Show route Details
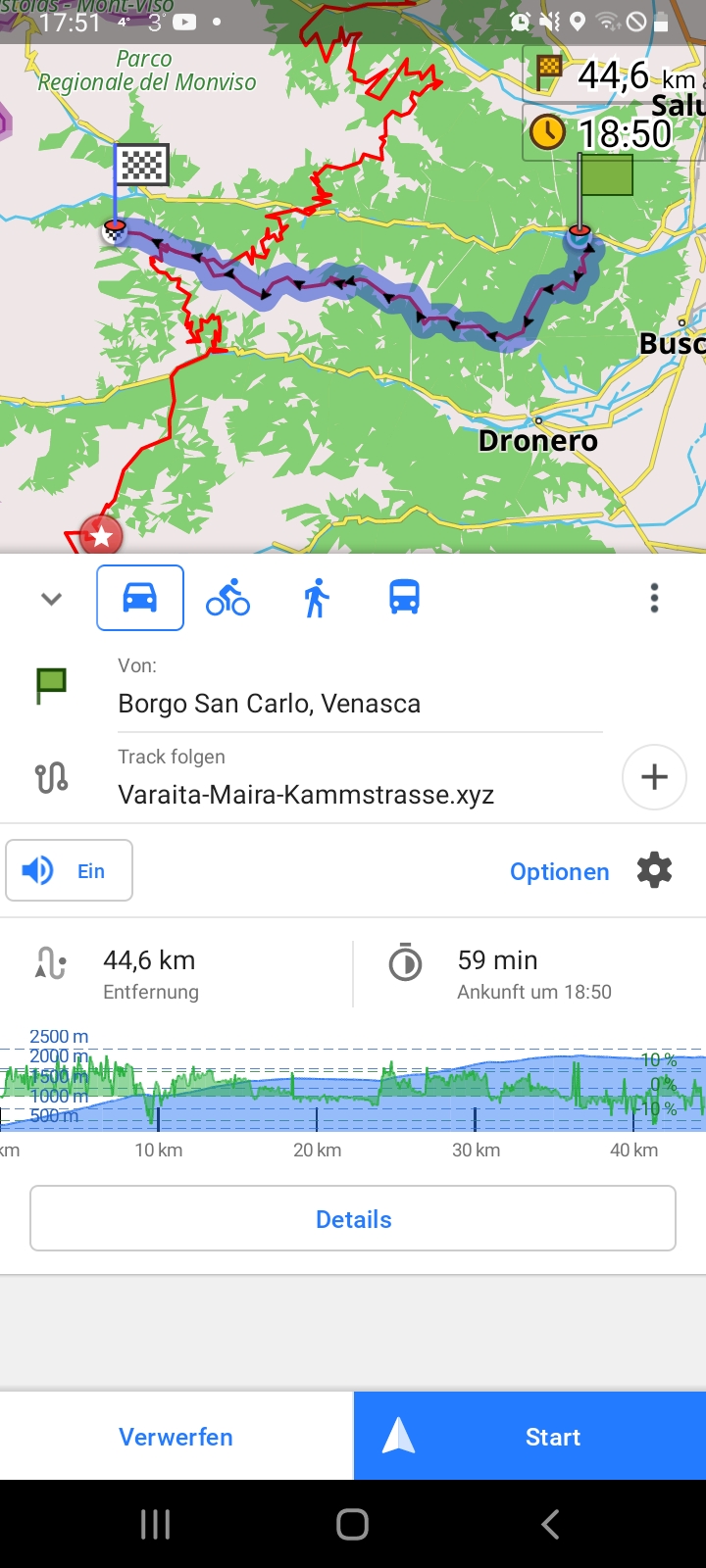 (x=353, y=1218)
